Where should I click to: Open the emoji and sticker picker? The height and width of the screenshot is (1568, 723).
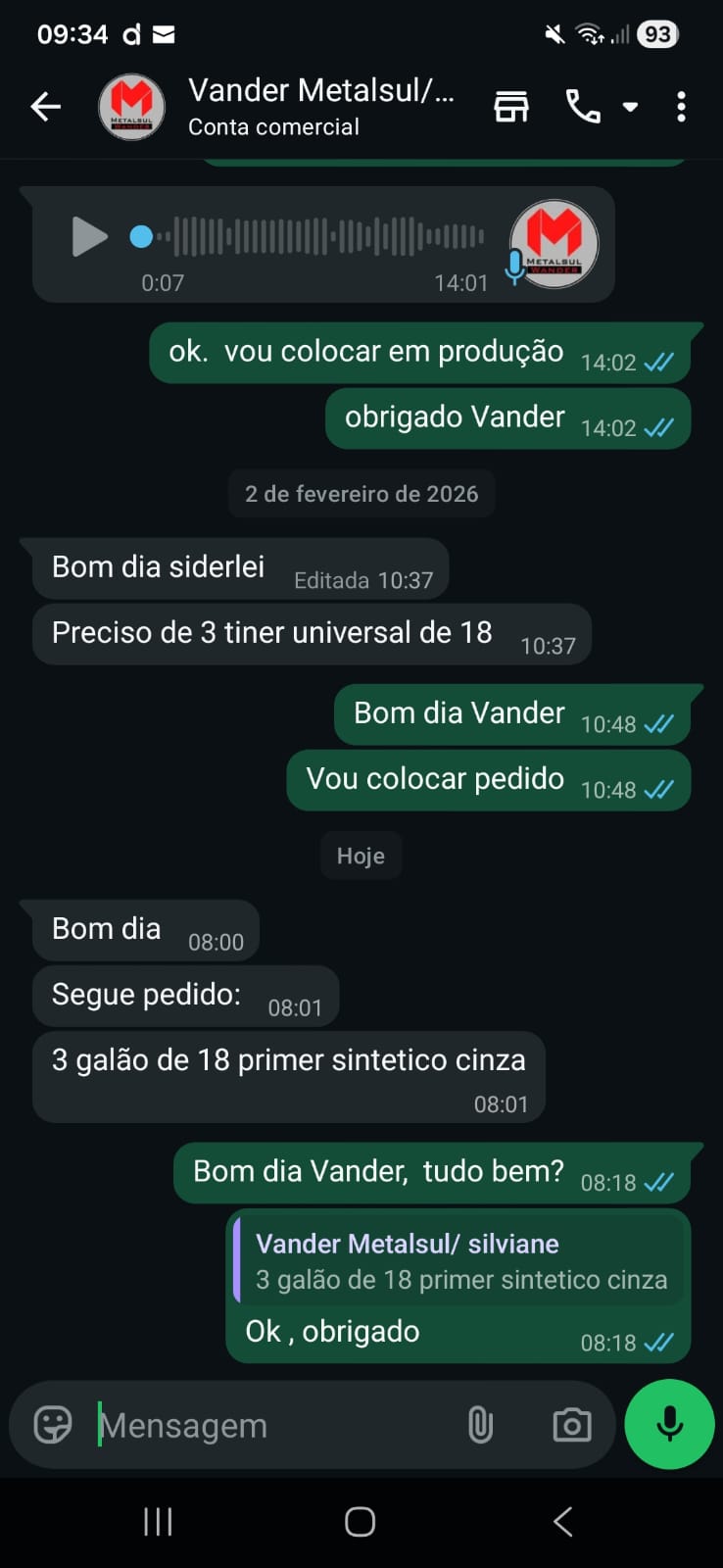point(53,1425)
